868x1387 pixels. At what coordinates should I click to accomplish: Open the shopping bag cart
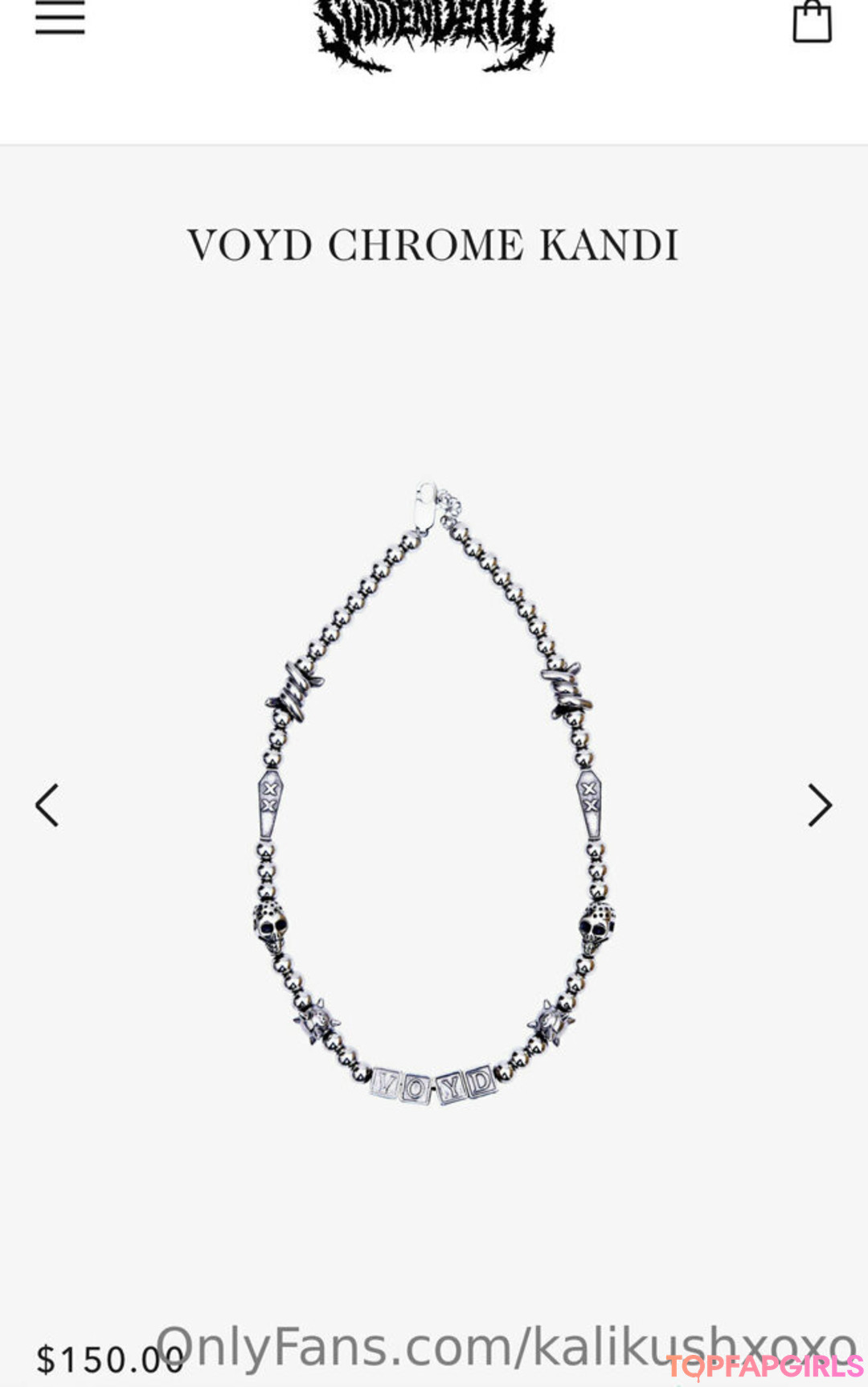[812, 21]
